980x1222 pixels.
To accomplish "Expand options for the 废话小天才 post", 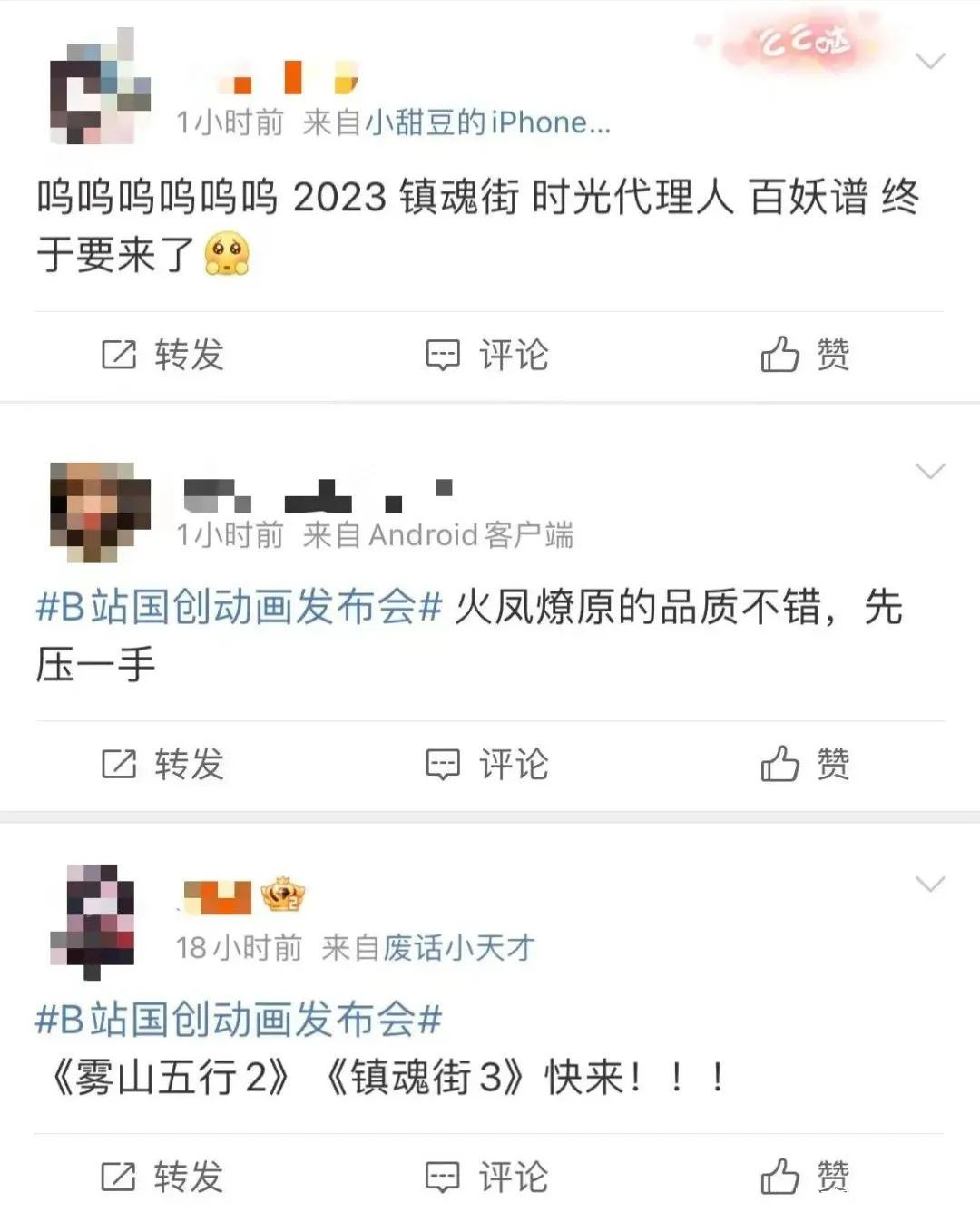I will 930,884.
